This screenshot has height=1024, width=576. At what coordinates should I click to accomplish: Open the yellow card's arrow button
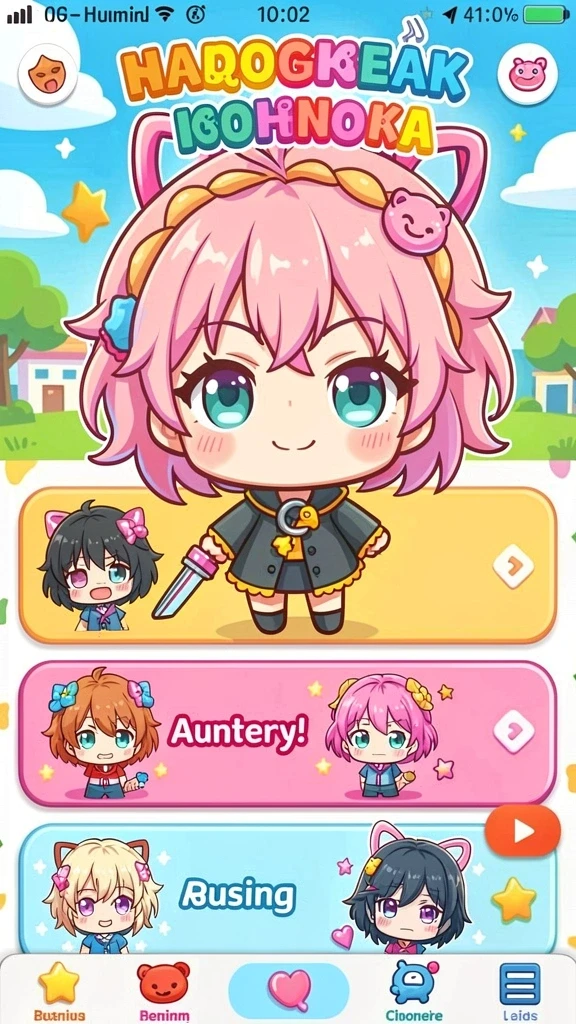coord(513,566)
